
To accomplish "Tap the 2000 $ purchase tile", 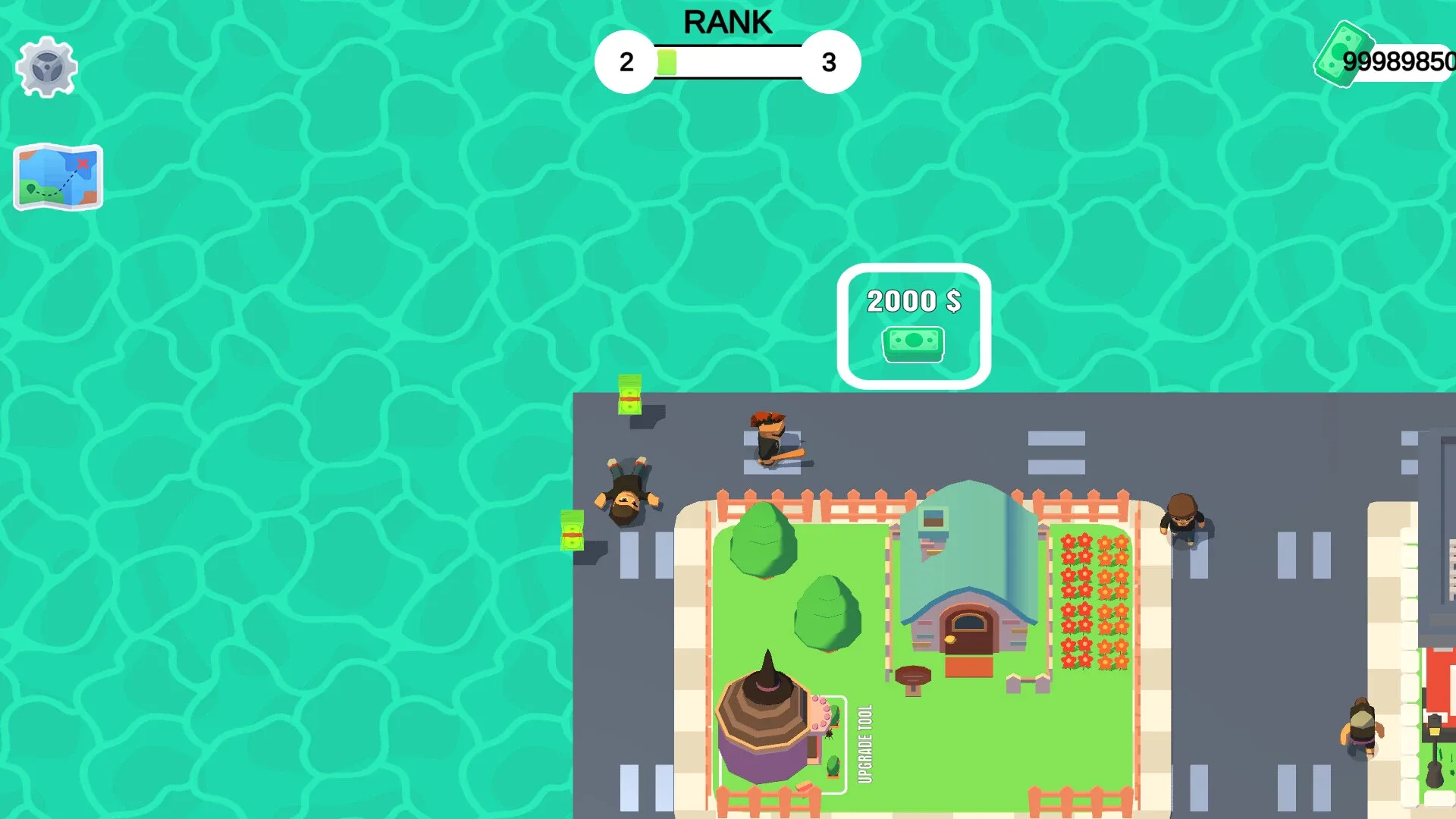I will click(x=914, y=326).
